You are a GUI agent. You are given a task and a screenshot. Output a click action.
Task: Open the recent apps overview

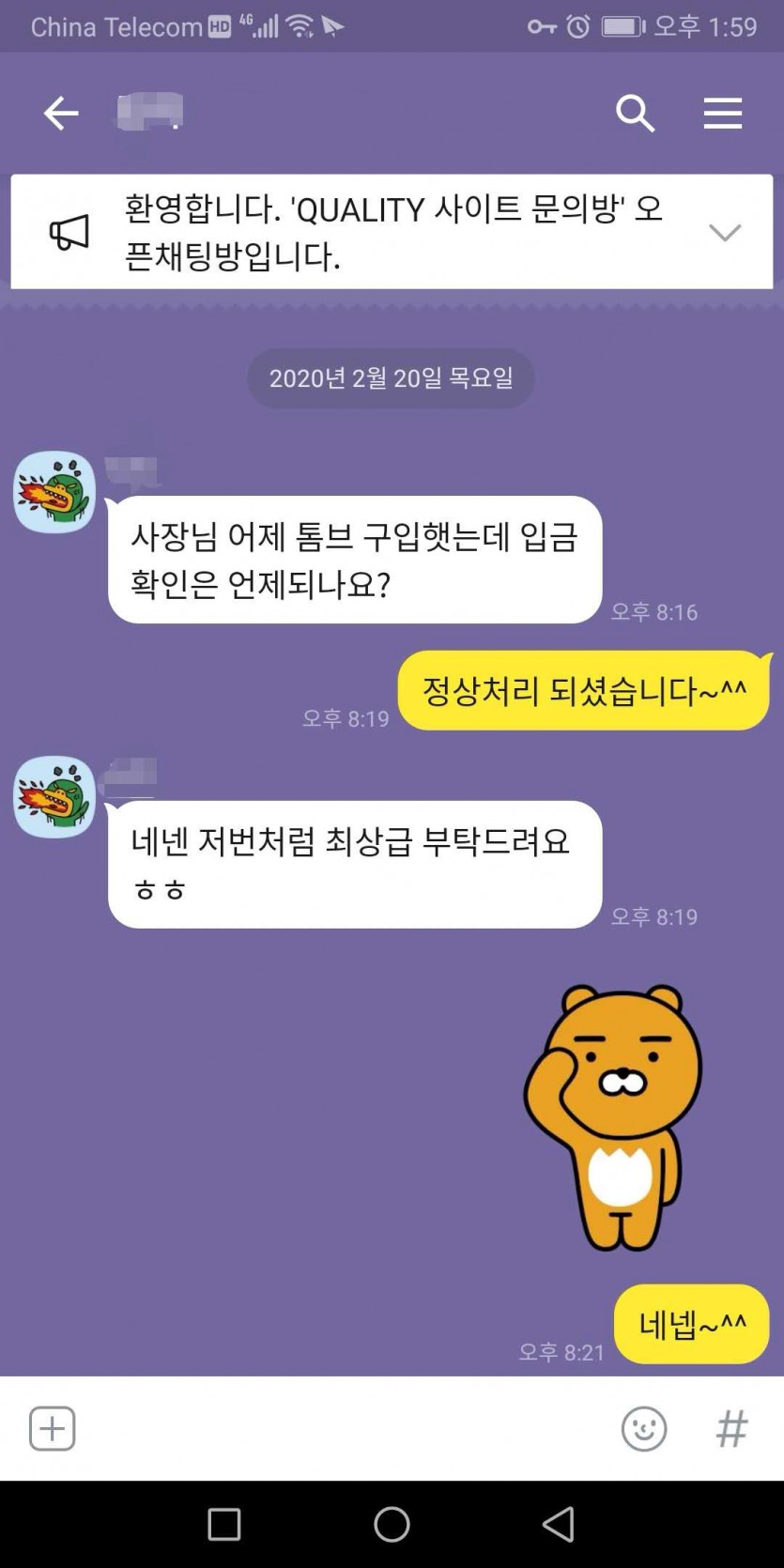point(223,1524)
